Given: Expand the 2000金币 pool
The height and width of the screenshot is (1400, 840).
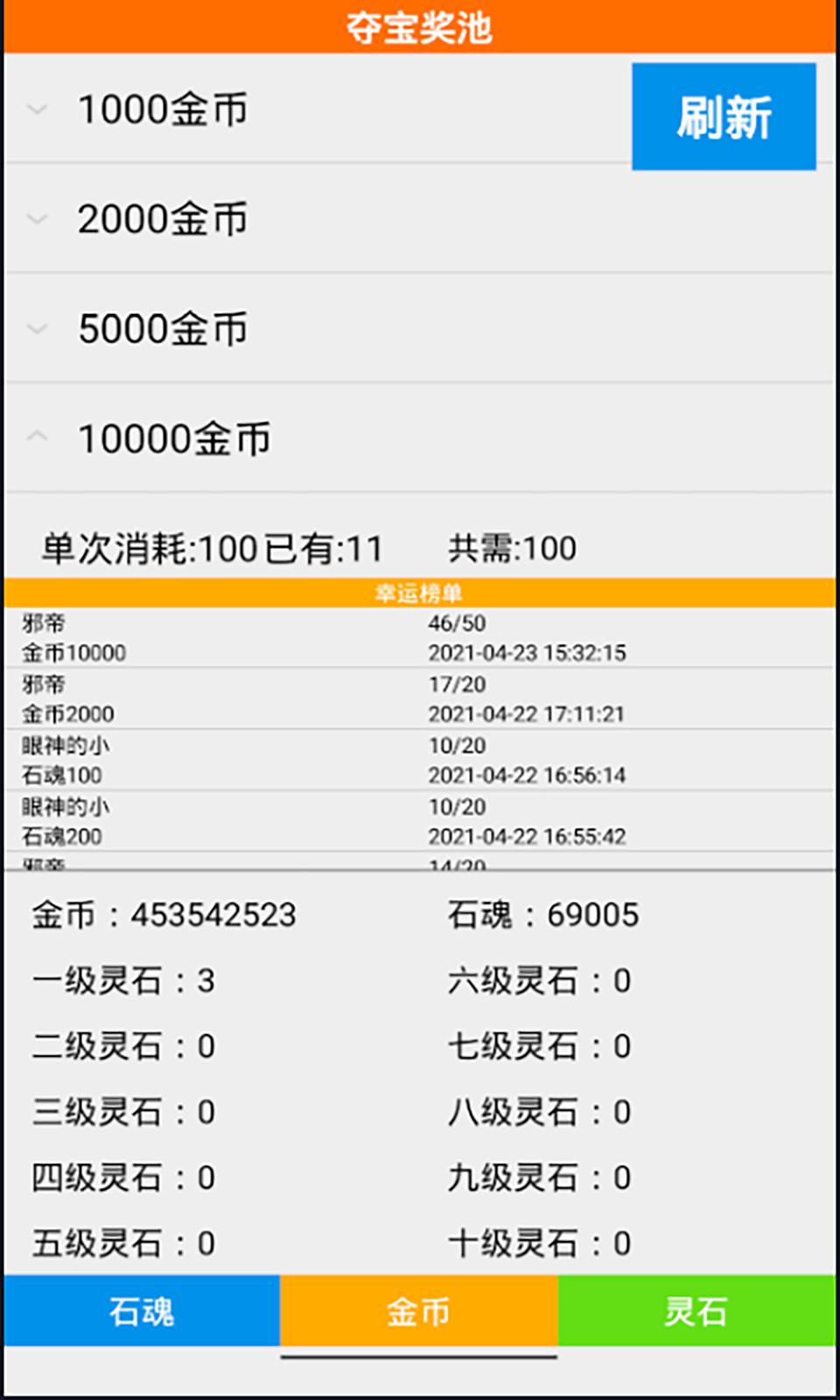Looking at the screenshot, I should [x=162, y=219].
